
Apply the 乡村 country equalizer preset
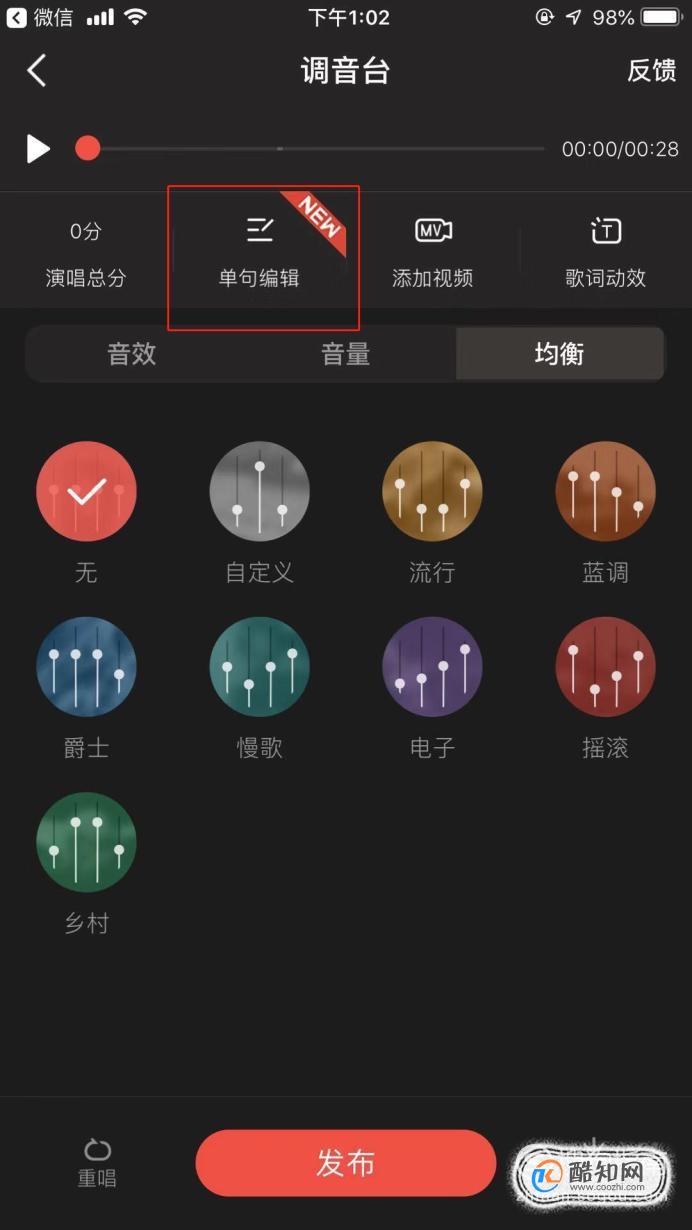pos(86,843)
